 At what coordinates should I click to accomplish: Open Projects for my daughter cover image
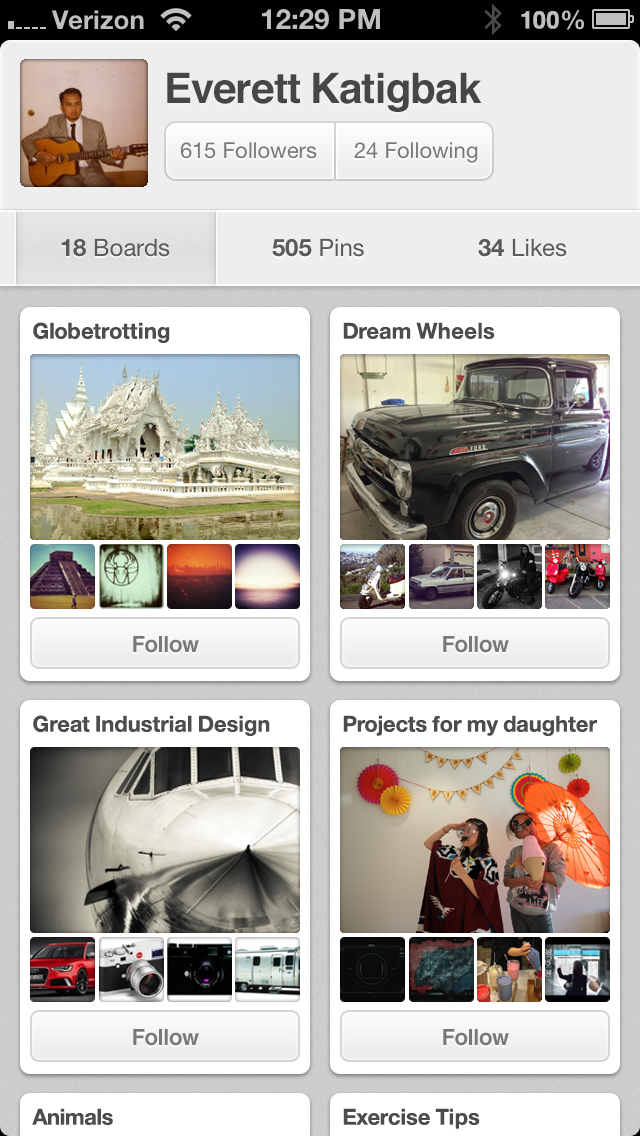pos(475,840)
